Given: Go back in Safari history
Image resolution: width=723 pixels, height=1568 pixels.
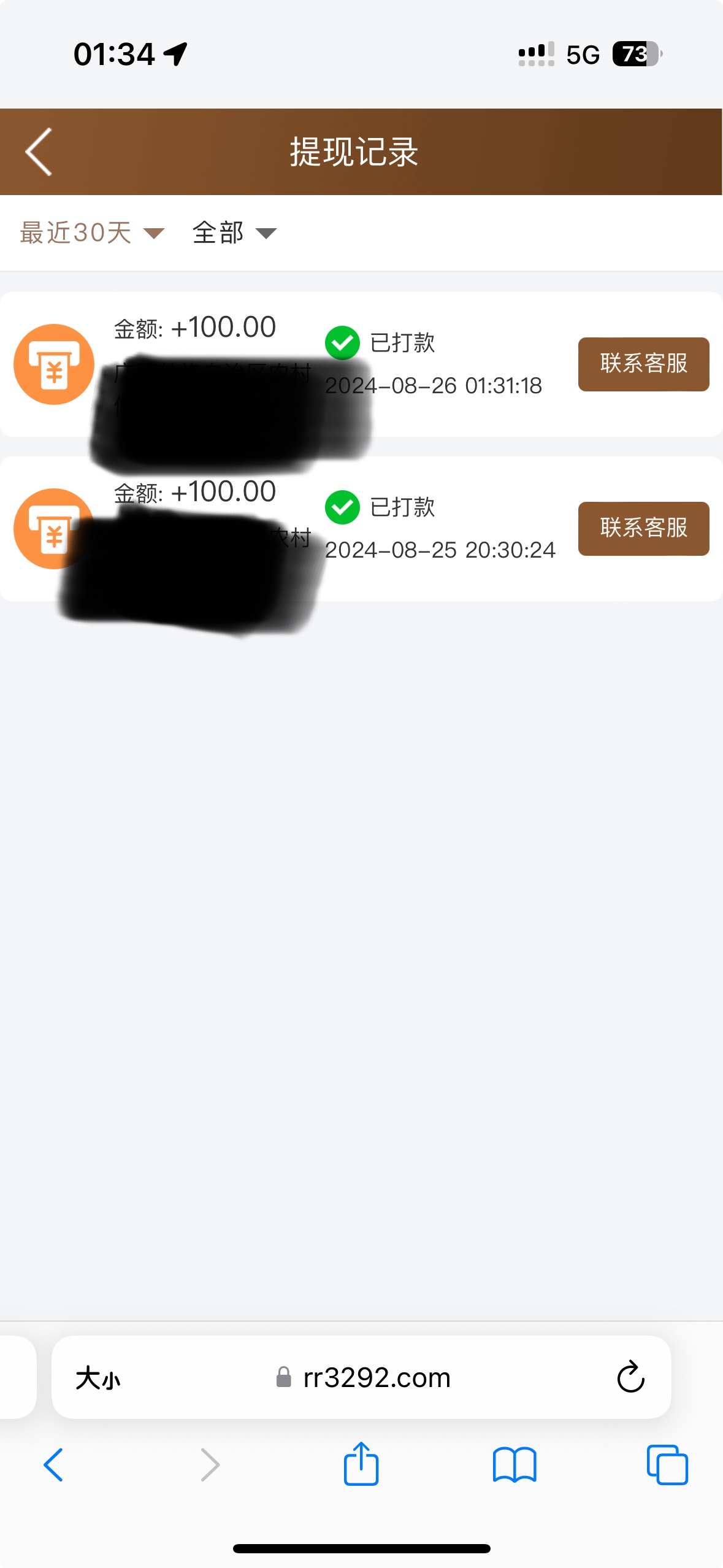Looking at the screenshot, I should point(53,1465).
